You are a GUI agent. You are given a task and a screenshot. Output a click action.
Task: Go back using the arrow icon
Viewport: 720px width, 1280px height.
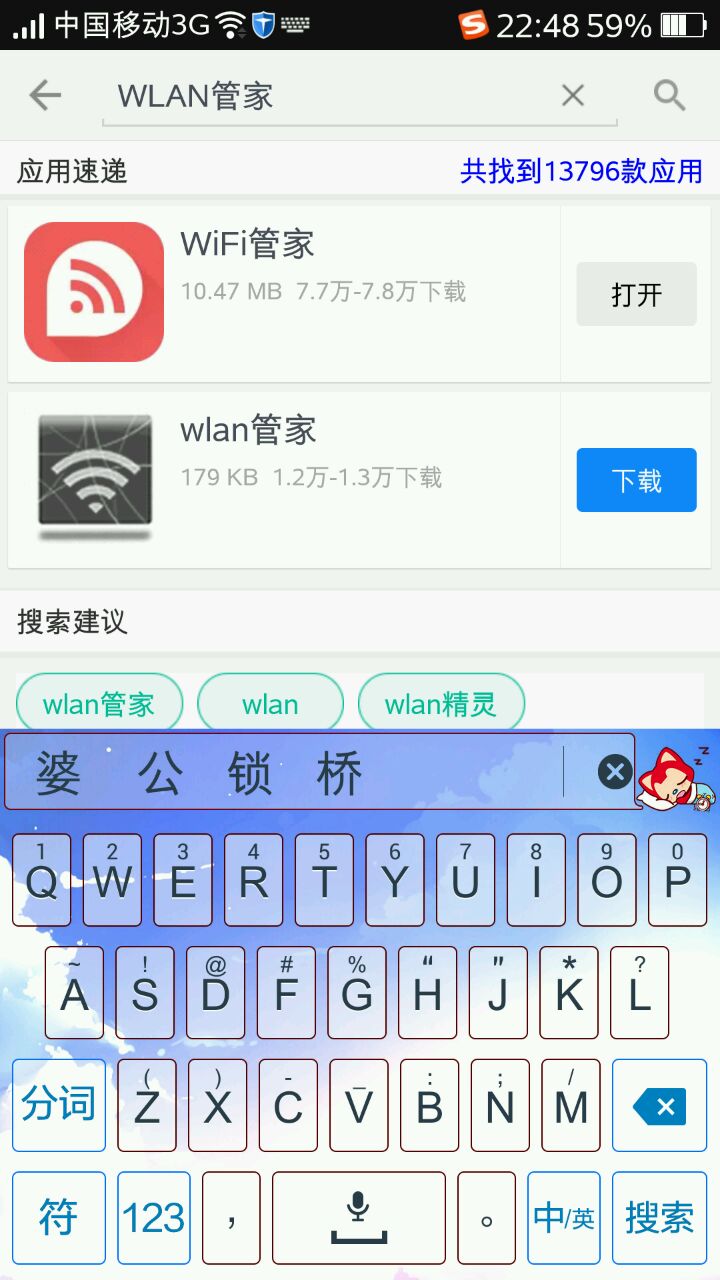click(x=45, y=96)
